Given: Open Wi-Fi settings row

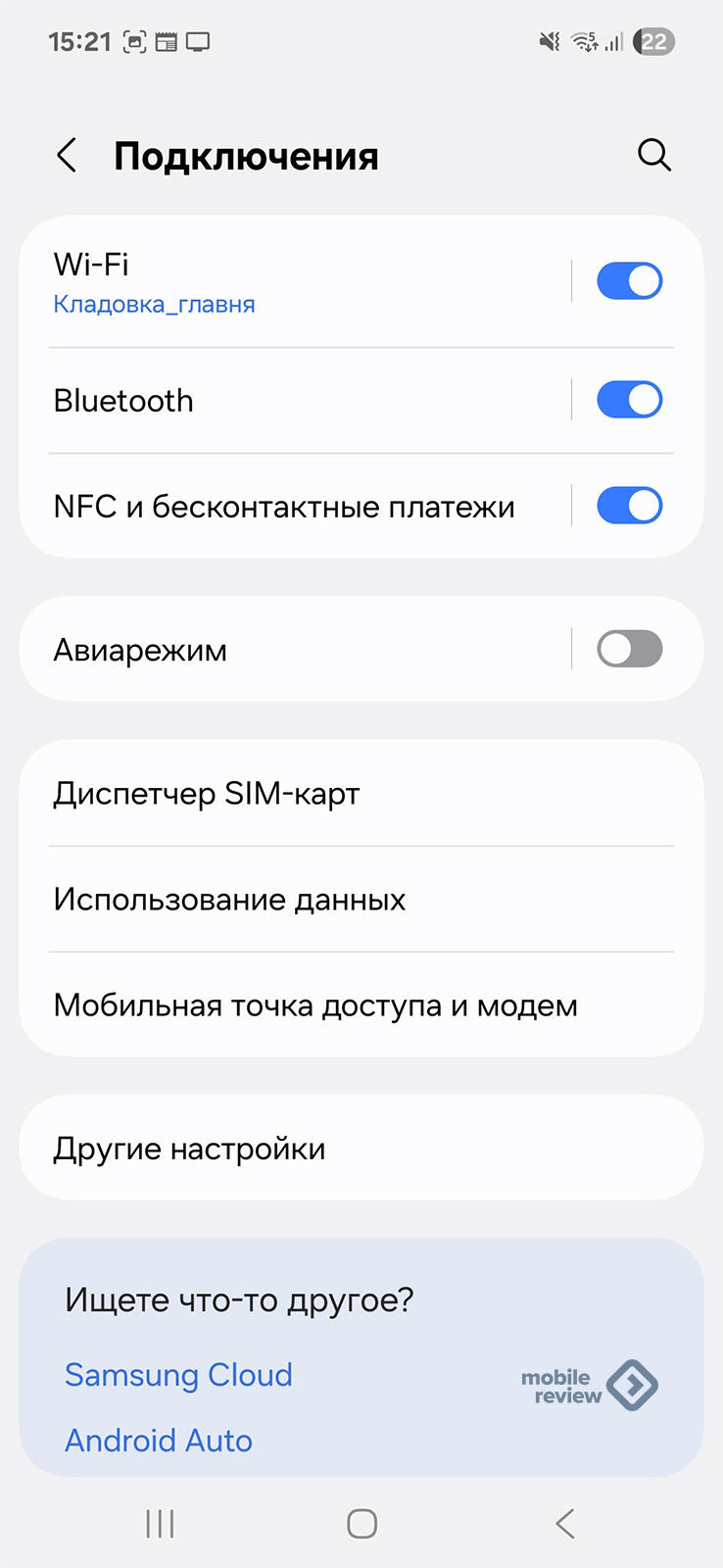Looking at the screenshot, I should (x=294, y=282).
